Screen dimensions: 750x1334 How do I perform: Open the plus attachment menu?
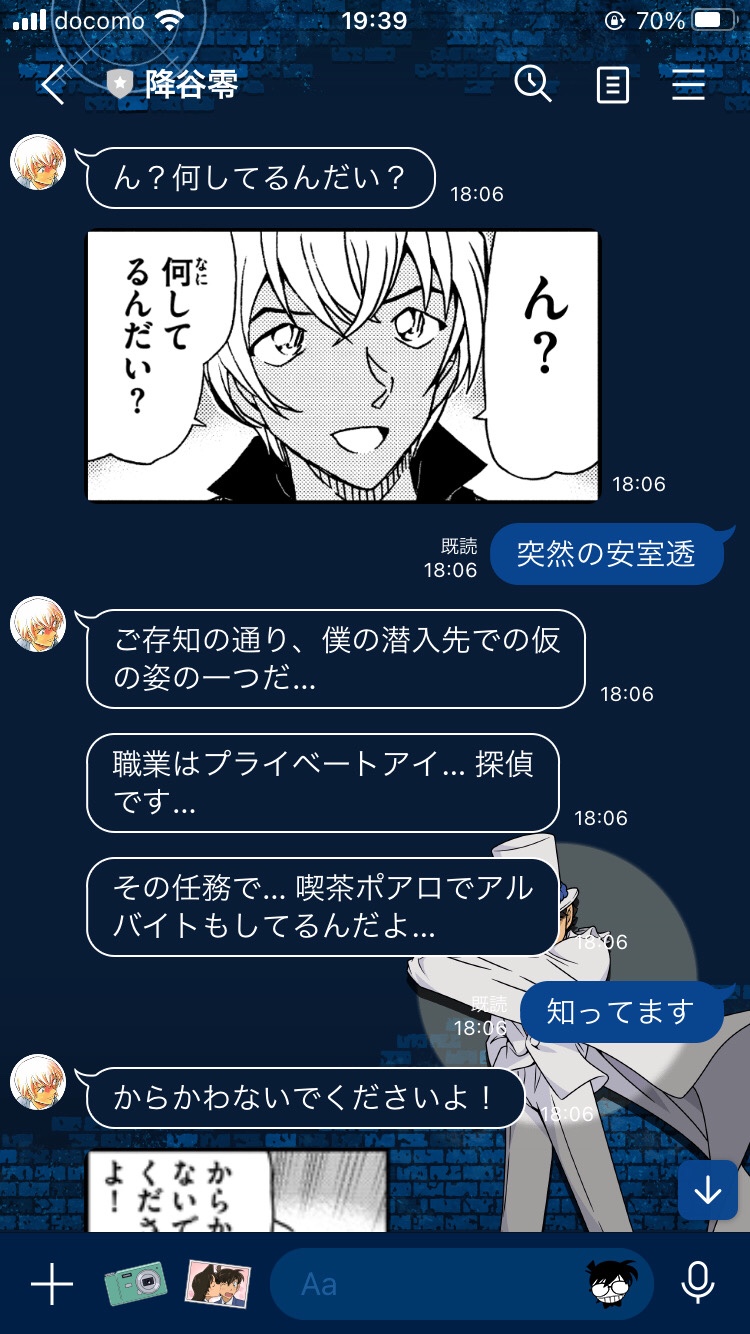[52, 1284]
